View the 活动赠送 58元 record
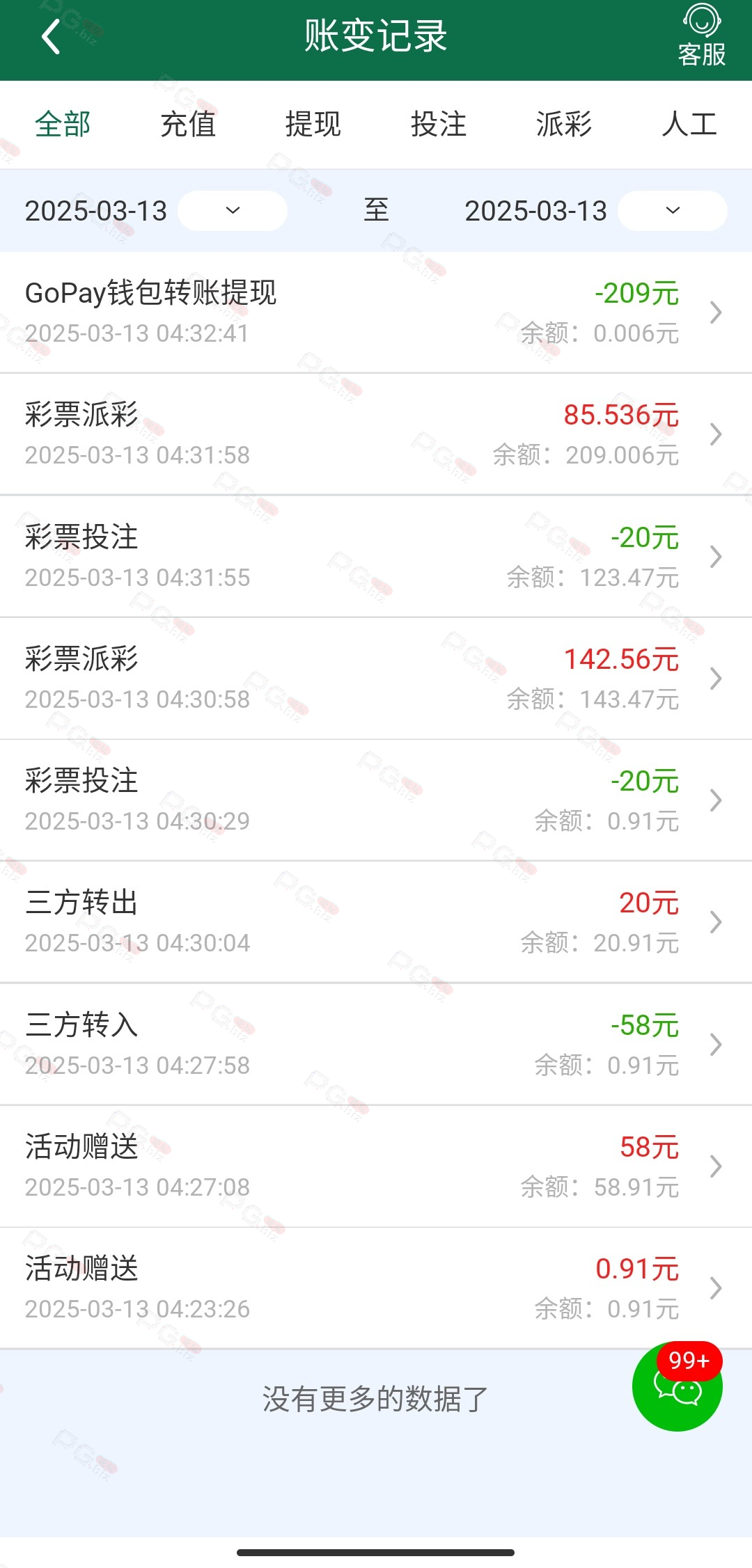Screen dimensions: 752x1568 coord(376,1166)
